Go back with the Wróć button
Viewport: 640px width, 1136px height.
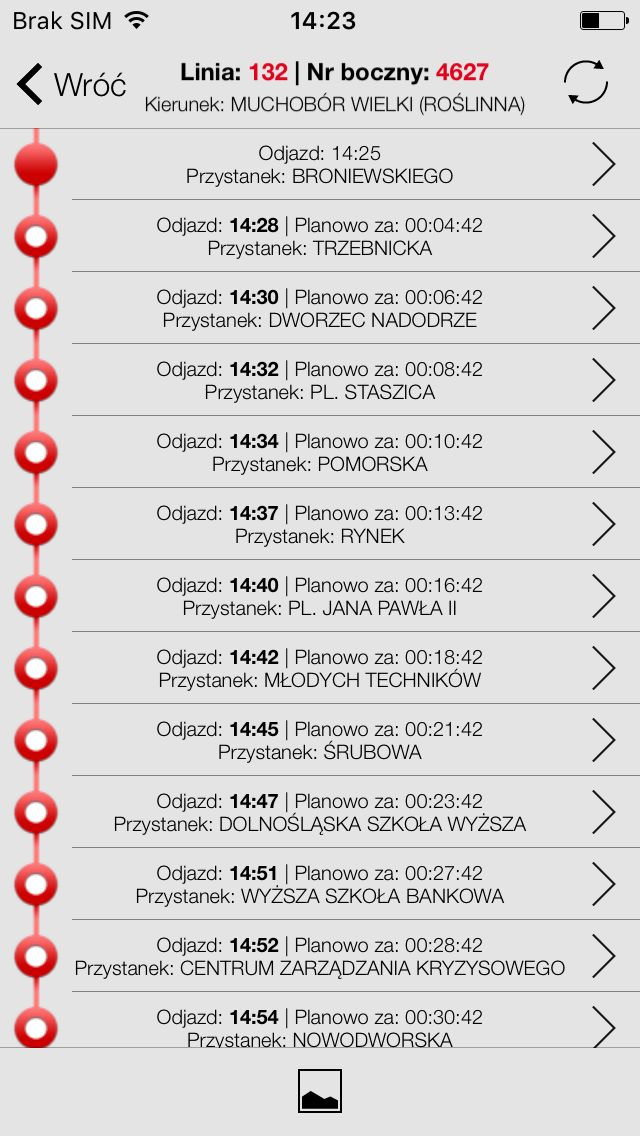pos(71,84)
